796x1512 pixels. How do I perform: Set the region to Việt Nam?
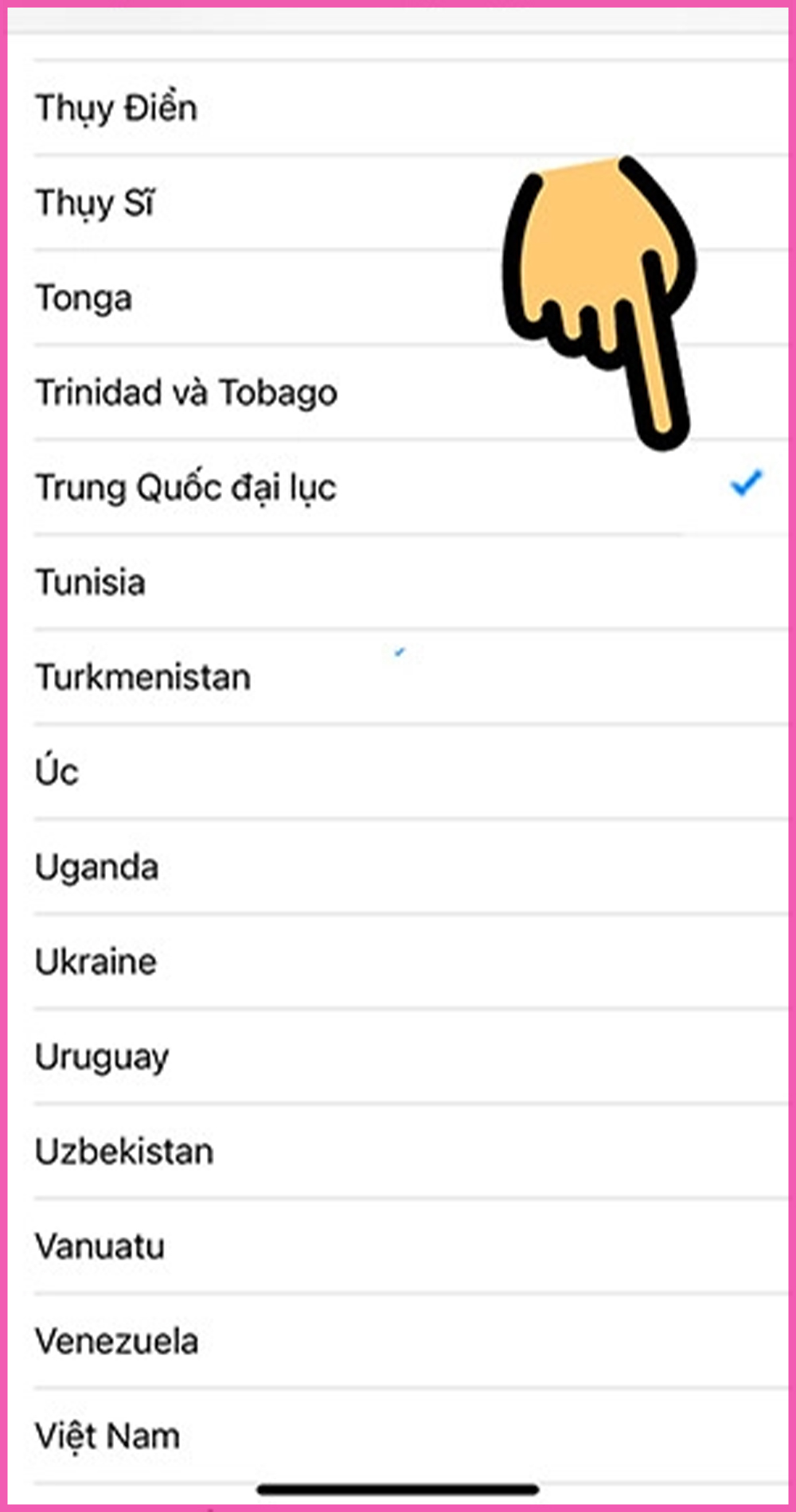[x=398, y=1436]
